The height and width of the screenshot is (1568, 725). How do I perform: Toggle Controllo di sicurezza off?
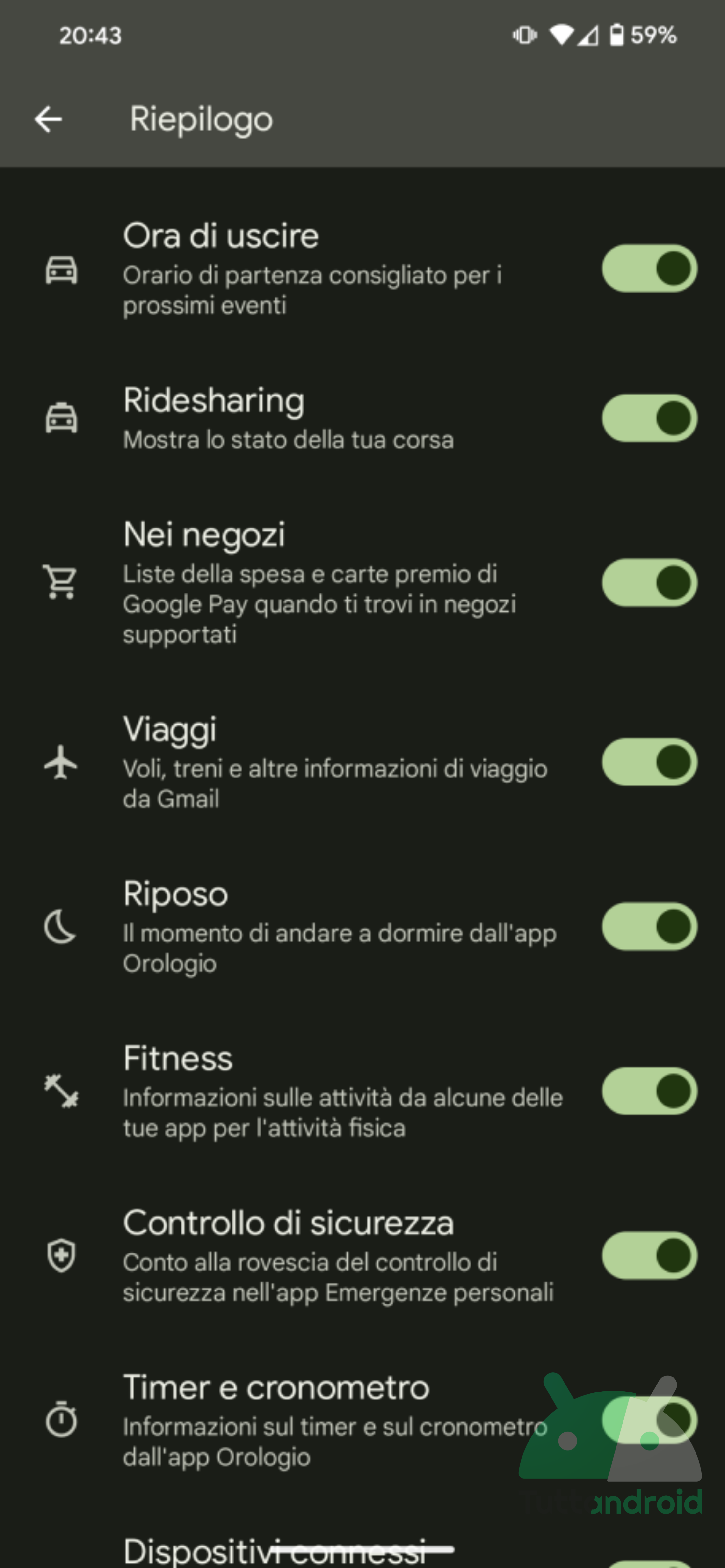(x=650, y=1255)
